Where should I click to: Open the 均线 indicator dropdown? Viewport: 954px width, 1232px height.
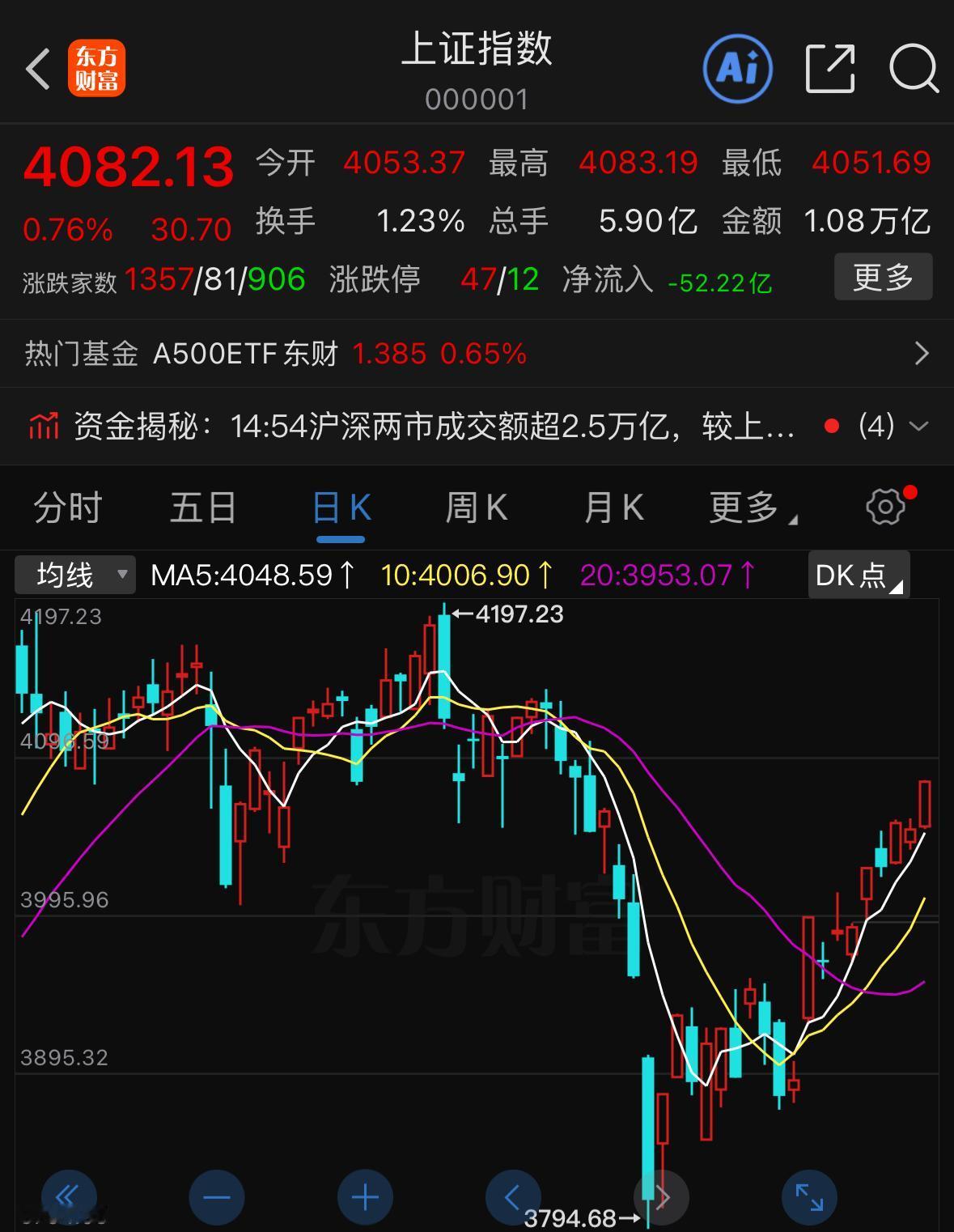tap(74, 575)
